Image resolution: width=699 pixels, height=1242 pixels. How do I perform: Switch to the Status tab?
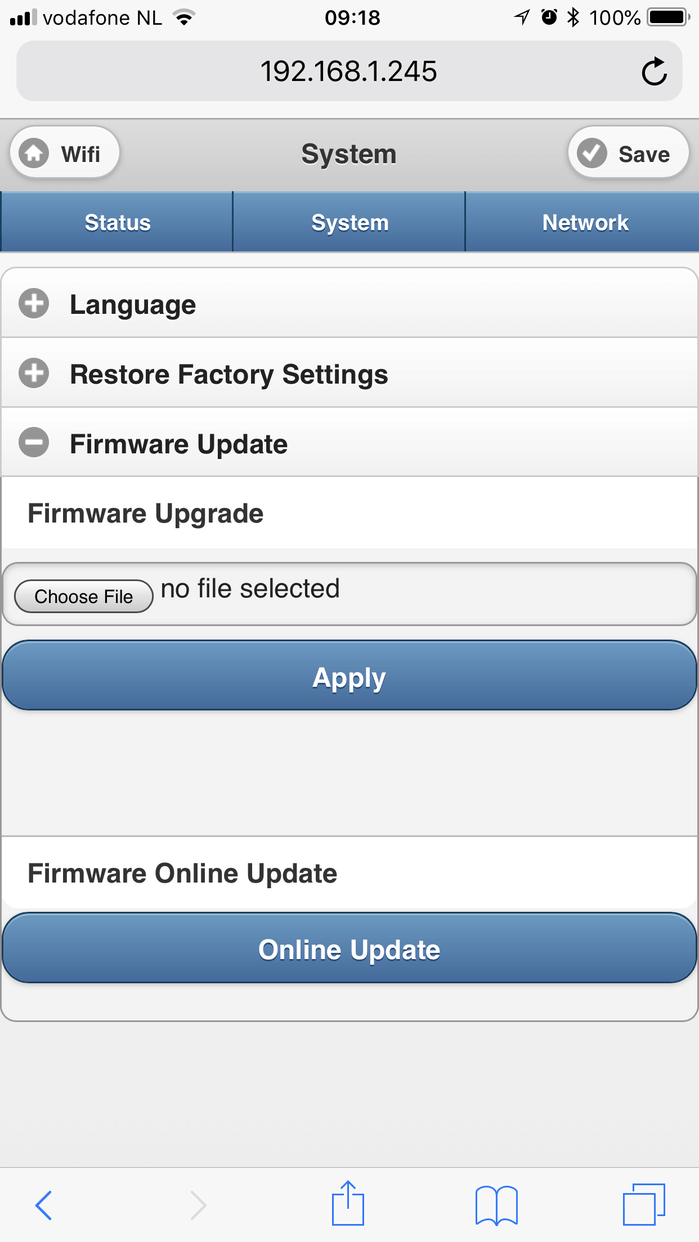117,222
